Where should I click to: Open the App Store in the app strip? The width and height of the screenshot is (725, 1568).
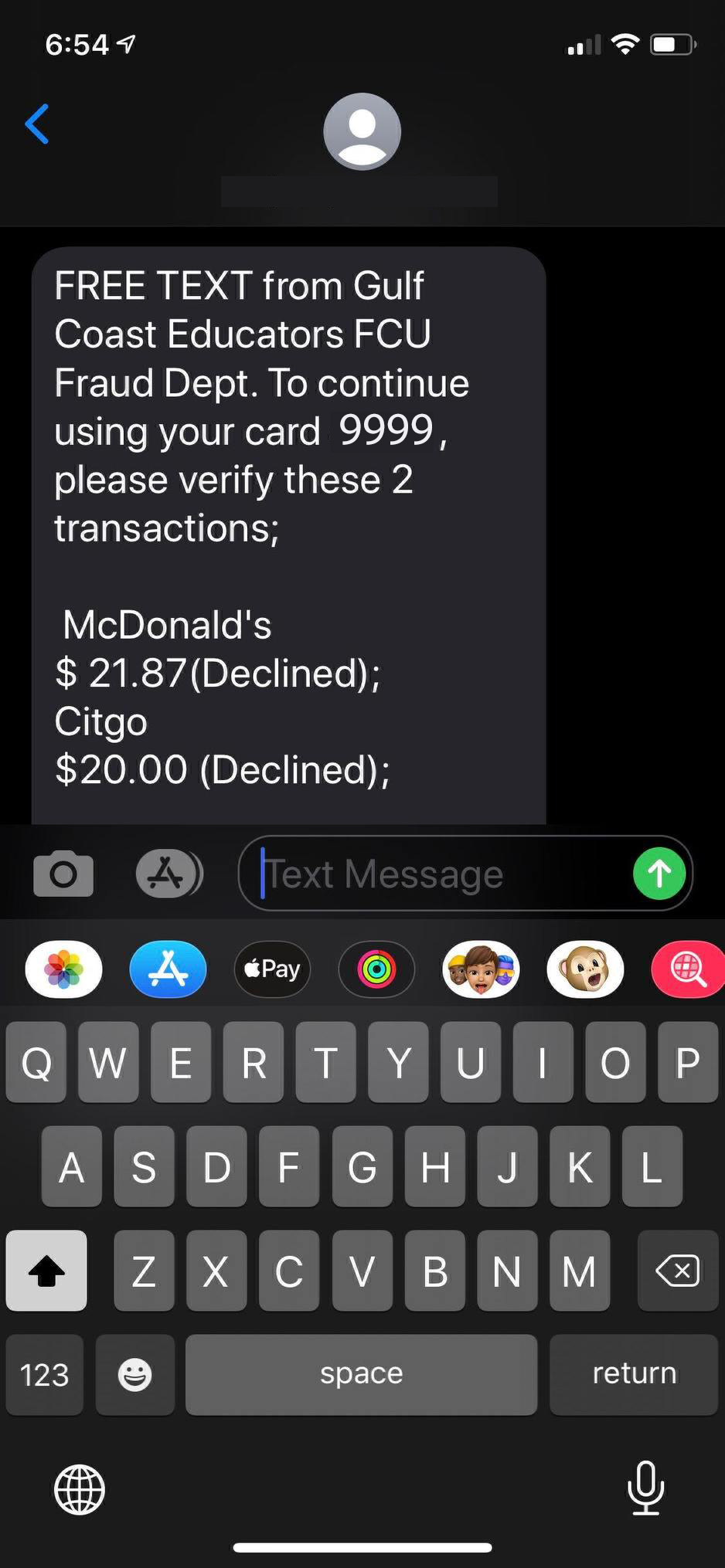point(168,969)
